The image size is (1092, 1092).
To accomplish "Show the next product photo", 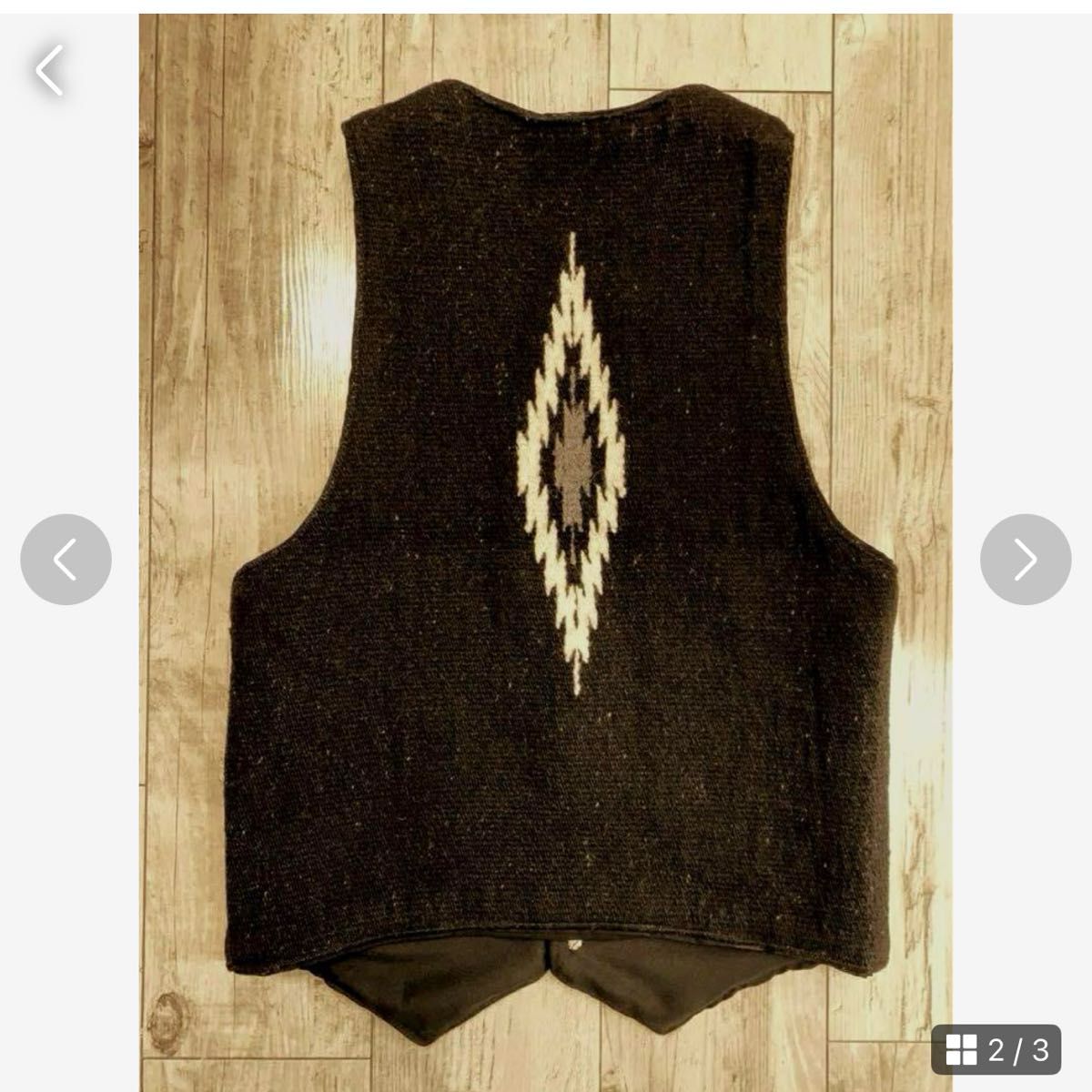I will click(x=1026, y=560).
